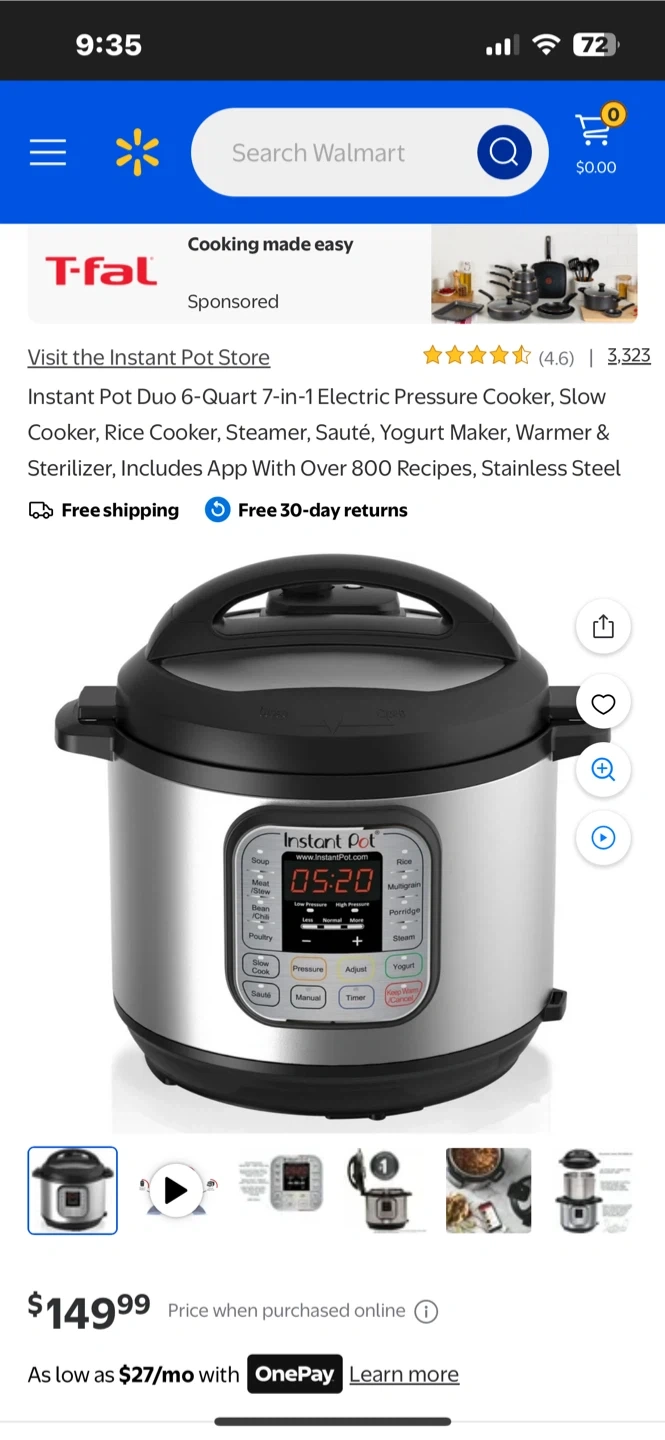The width and height of the screenshot is (665, 1440).
Task: View the control panel close-up thumbnail
Action: point(282,1190)
